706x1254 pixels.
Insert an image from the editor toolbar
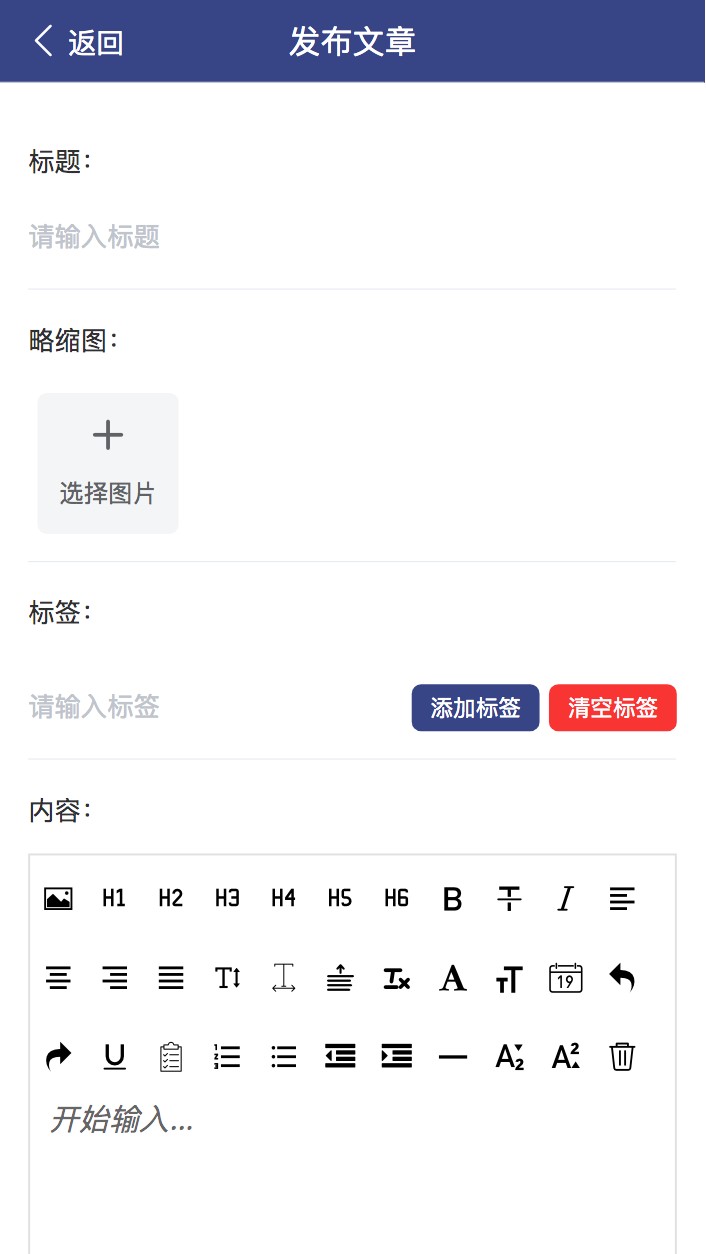59,899
